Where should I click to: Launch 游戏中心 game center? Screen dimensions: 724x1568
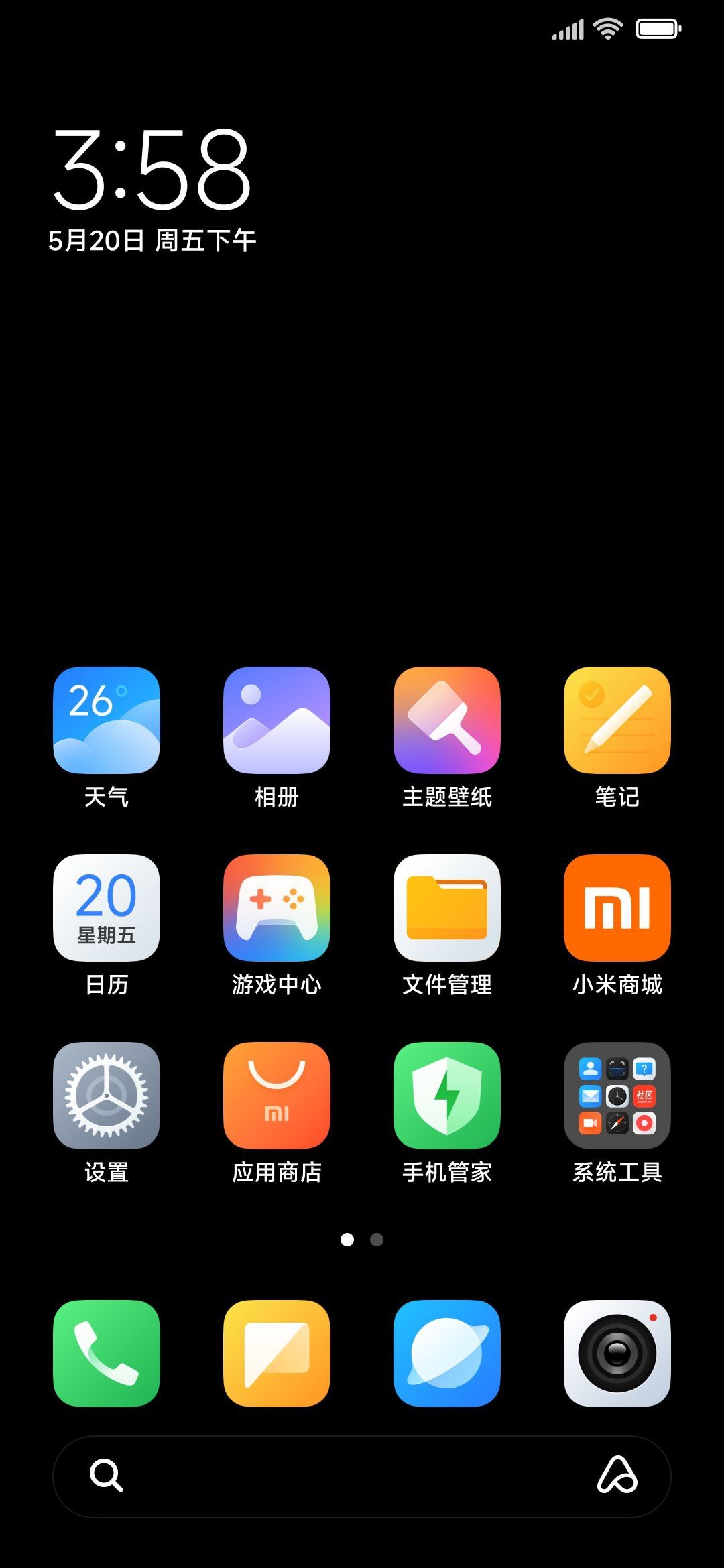click(277, 908)
